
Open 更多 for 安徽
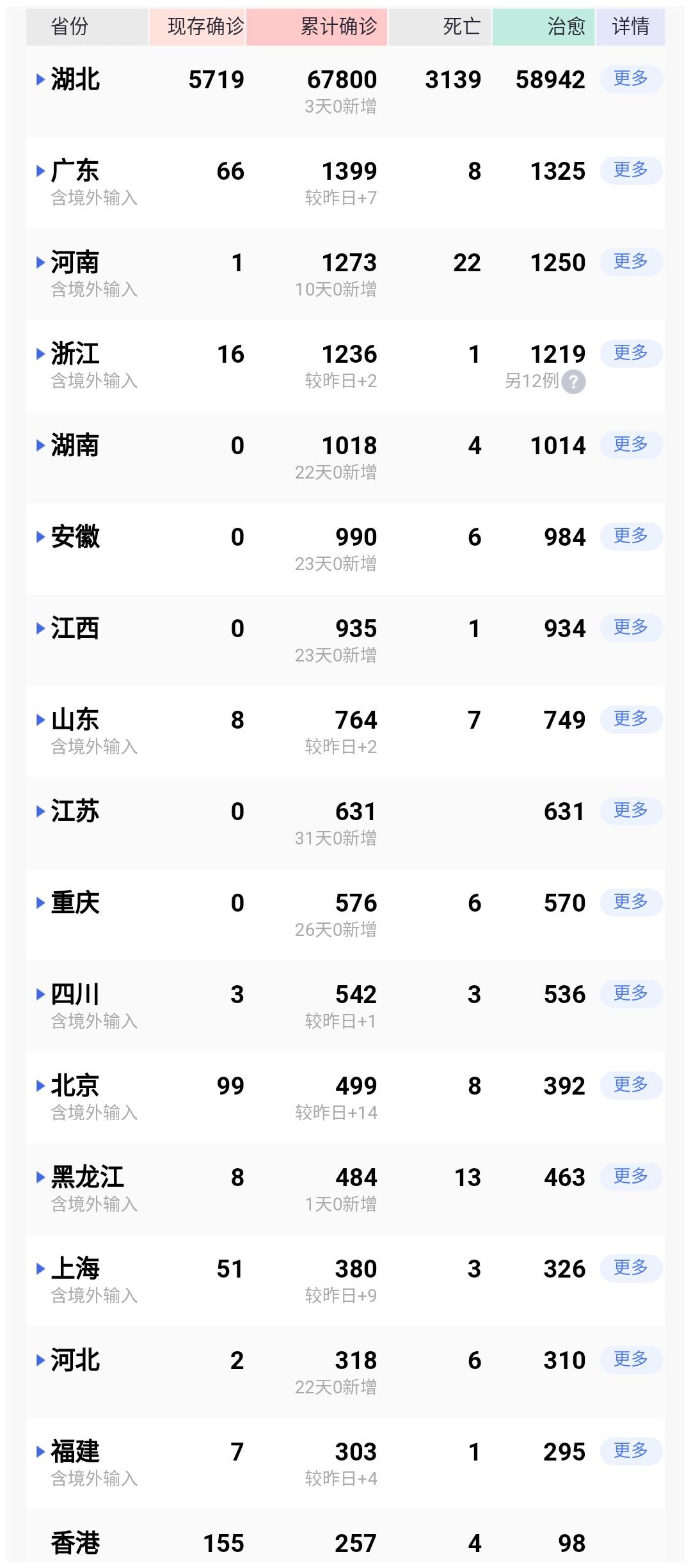tap(631, 536)
